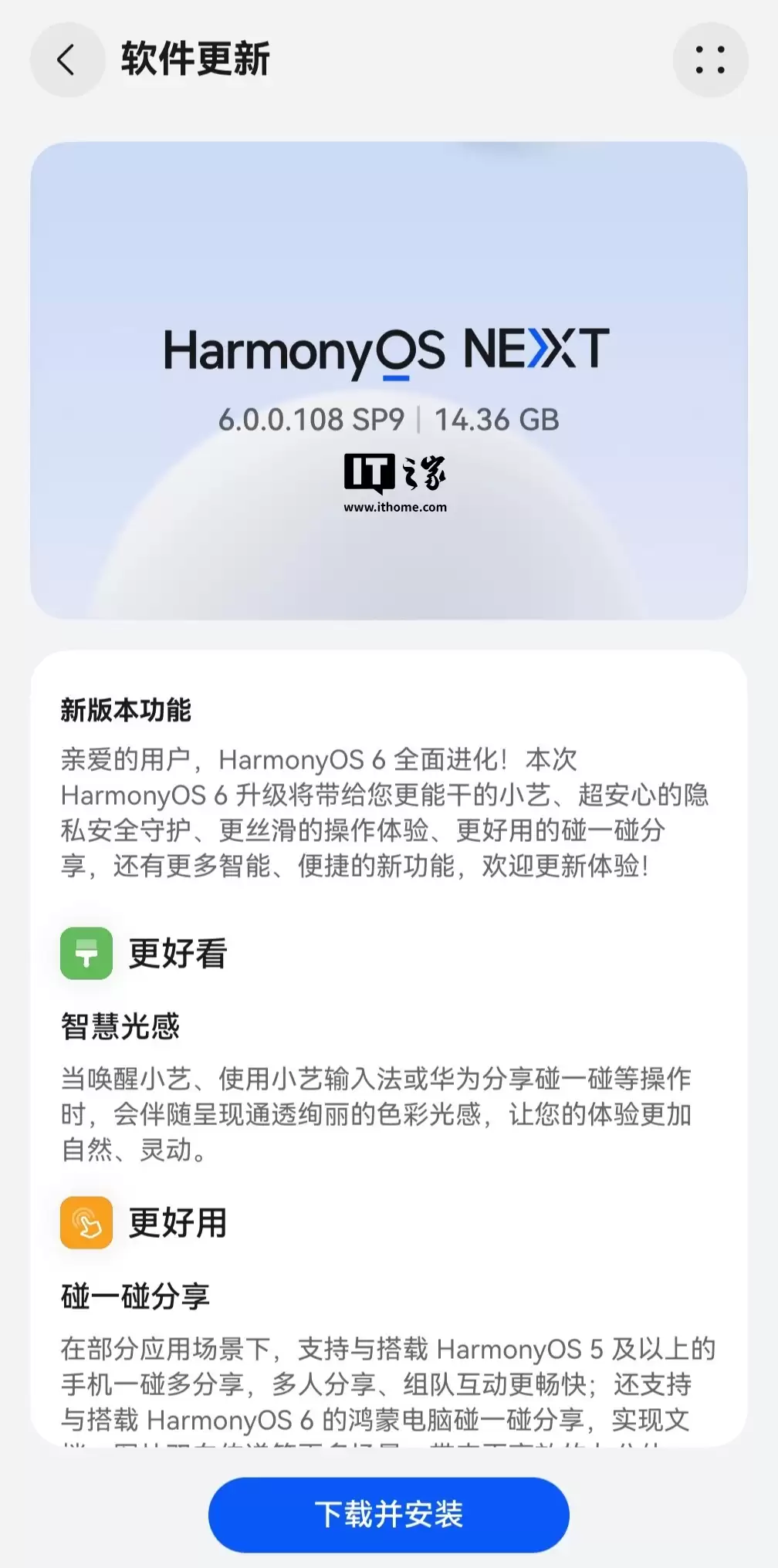Select the green paintbrush 更好看 icon
This screenshot has height=1568, width=778.
point(86,953)
